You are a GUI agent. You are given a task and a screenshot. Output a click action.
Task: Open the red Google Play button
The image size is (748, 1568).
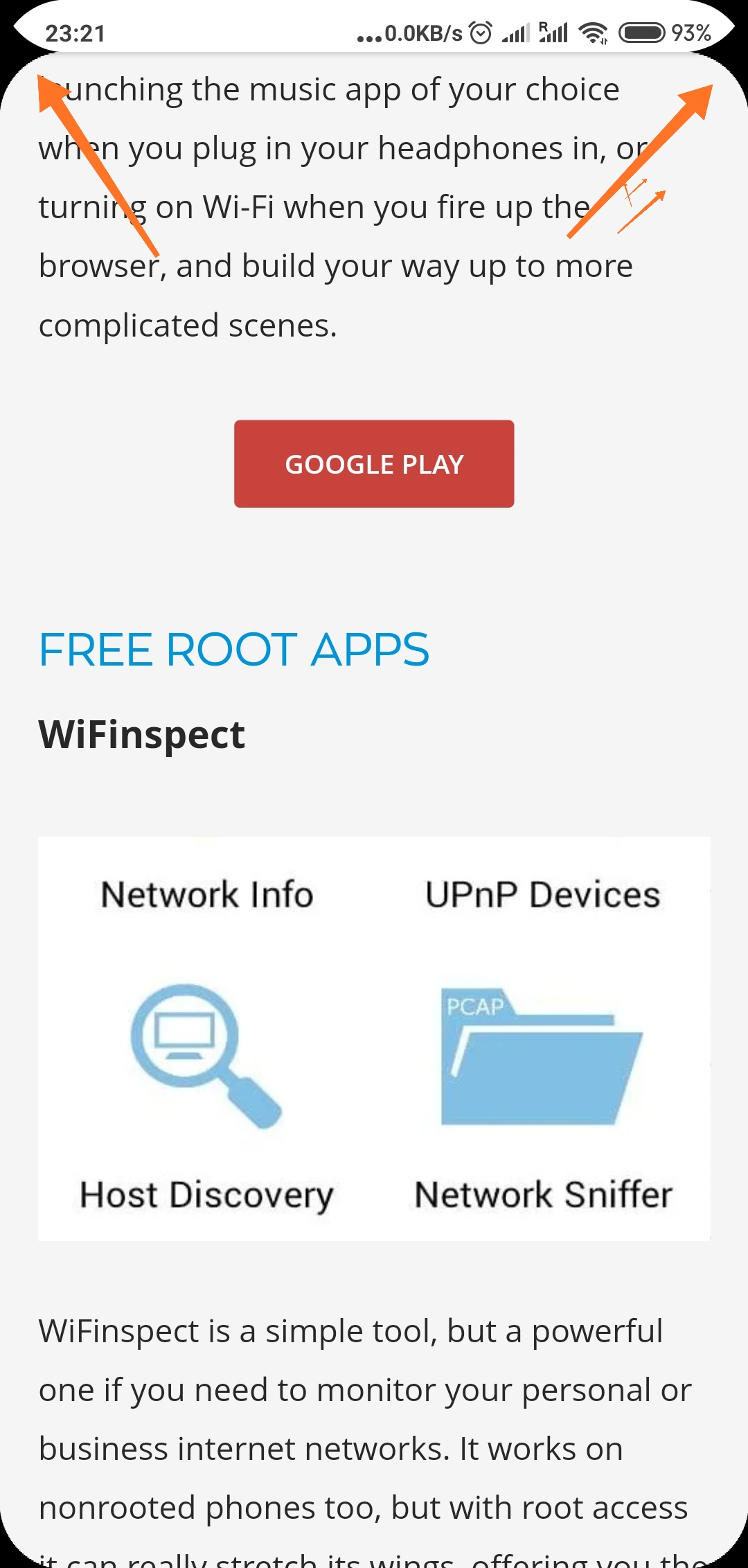point(374,464)
